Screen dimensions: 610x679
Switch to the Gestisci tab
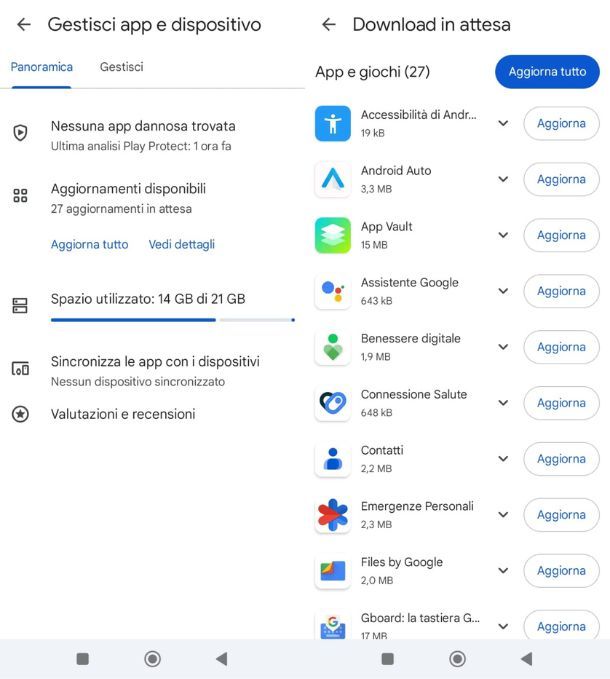[x=121, y=67]
